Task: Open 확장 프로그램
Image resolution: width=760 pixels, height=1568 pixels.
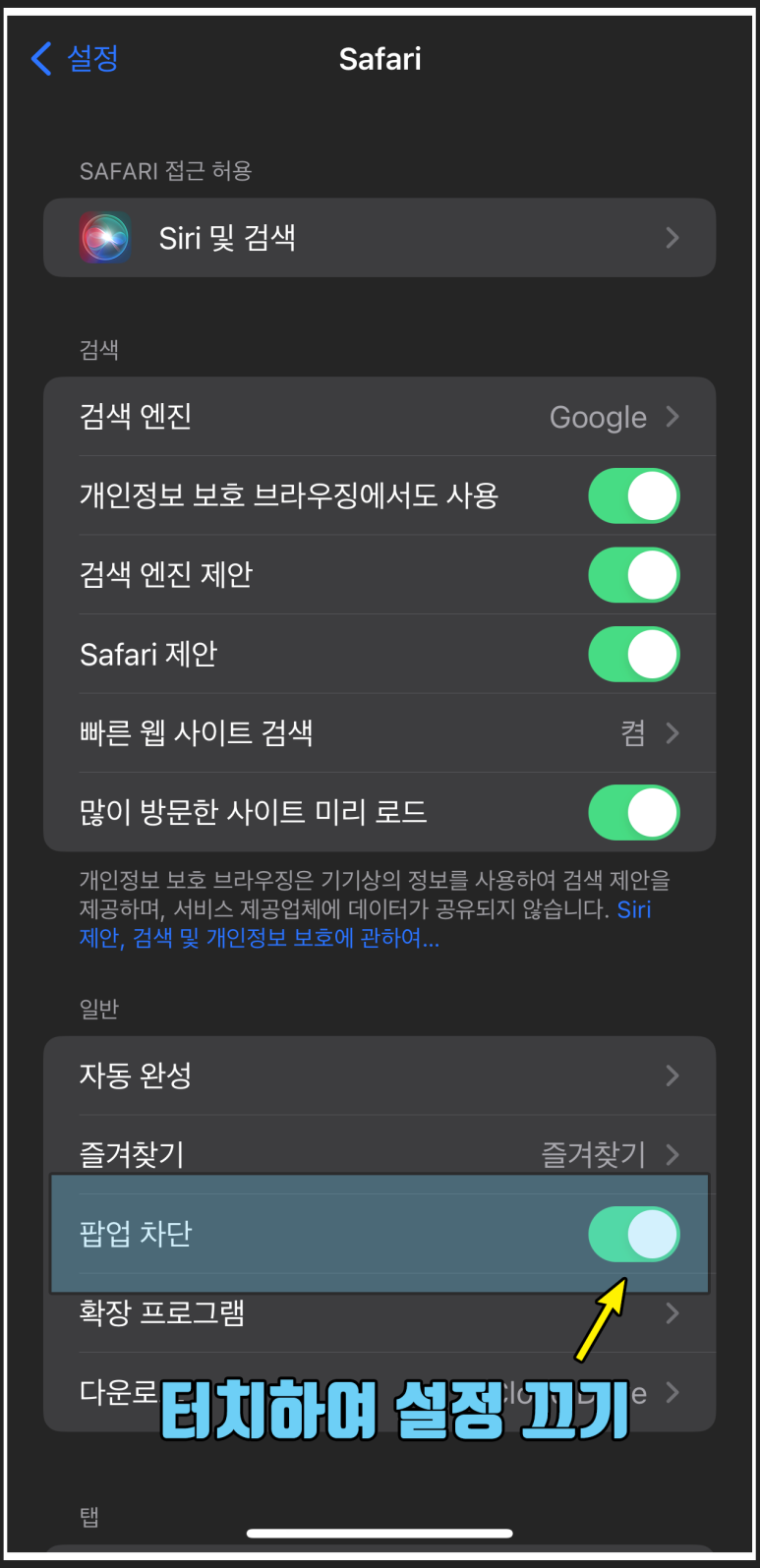Action: (x=380, y=1313)
